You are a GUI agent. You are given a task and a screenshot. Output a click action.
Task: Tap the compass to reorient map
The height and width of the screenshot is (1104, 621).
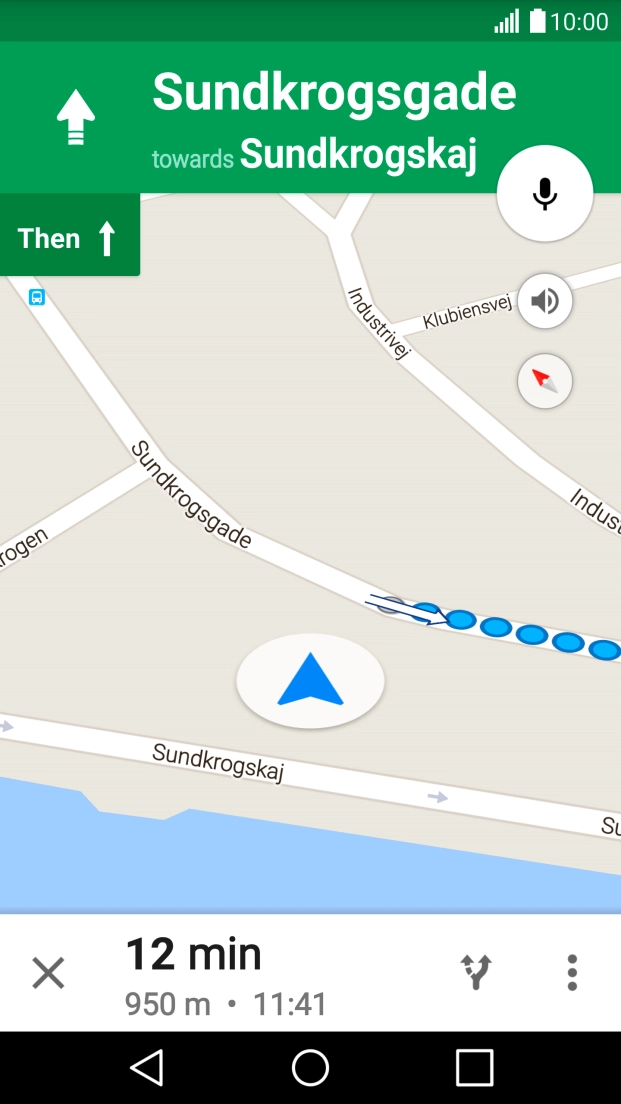tap(545, 381)
